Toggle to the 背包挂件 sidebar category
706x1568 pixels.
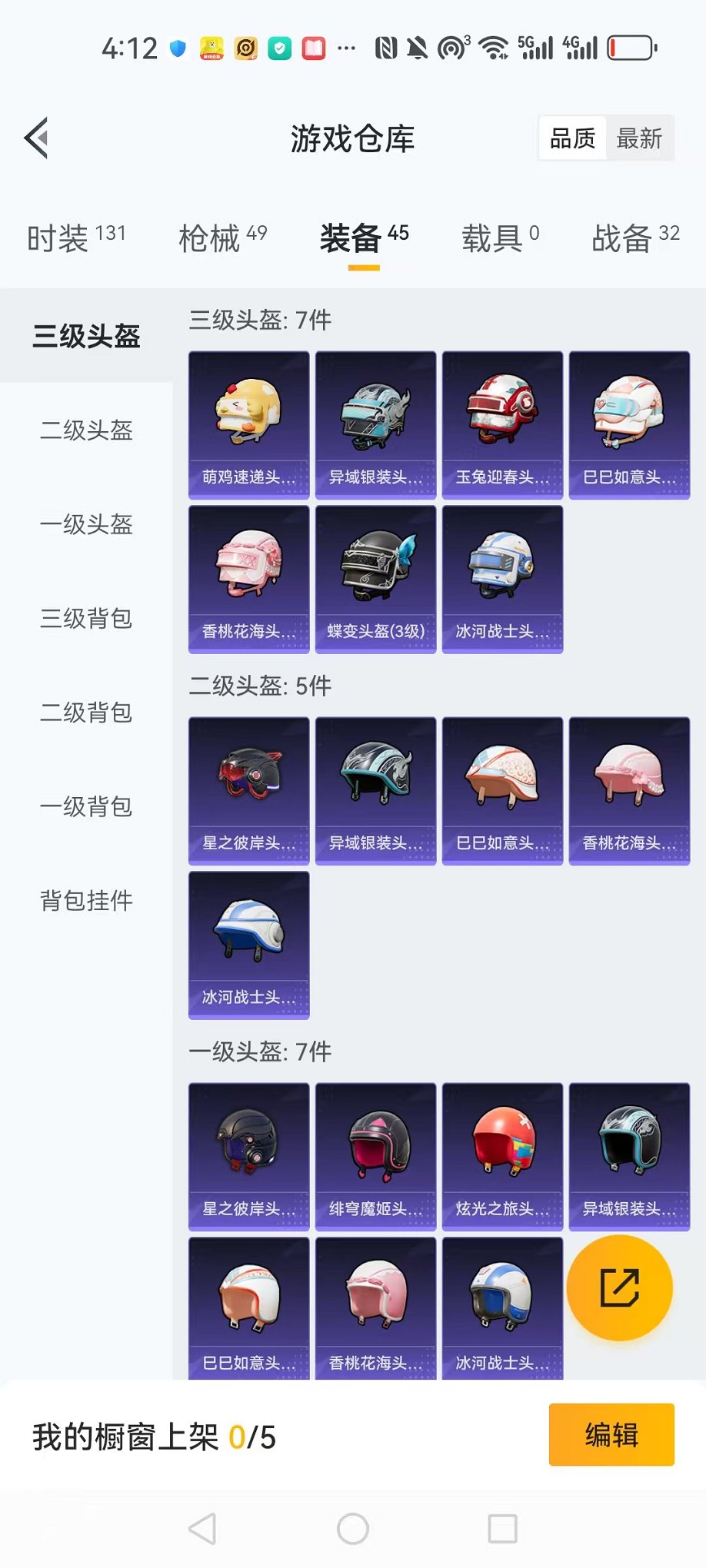pyautogui.click(x=86, y=901)
